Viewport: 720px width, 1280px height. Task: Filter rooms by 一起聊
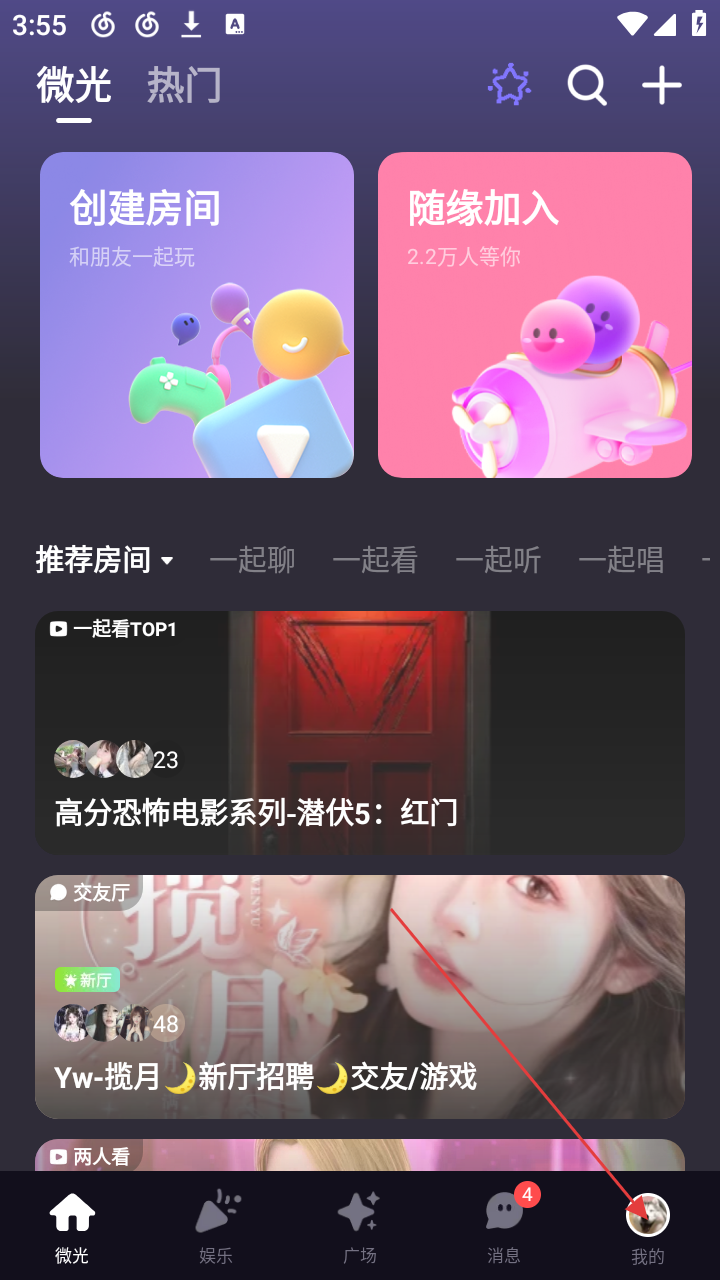tap(252, 560)
